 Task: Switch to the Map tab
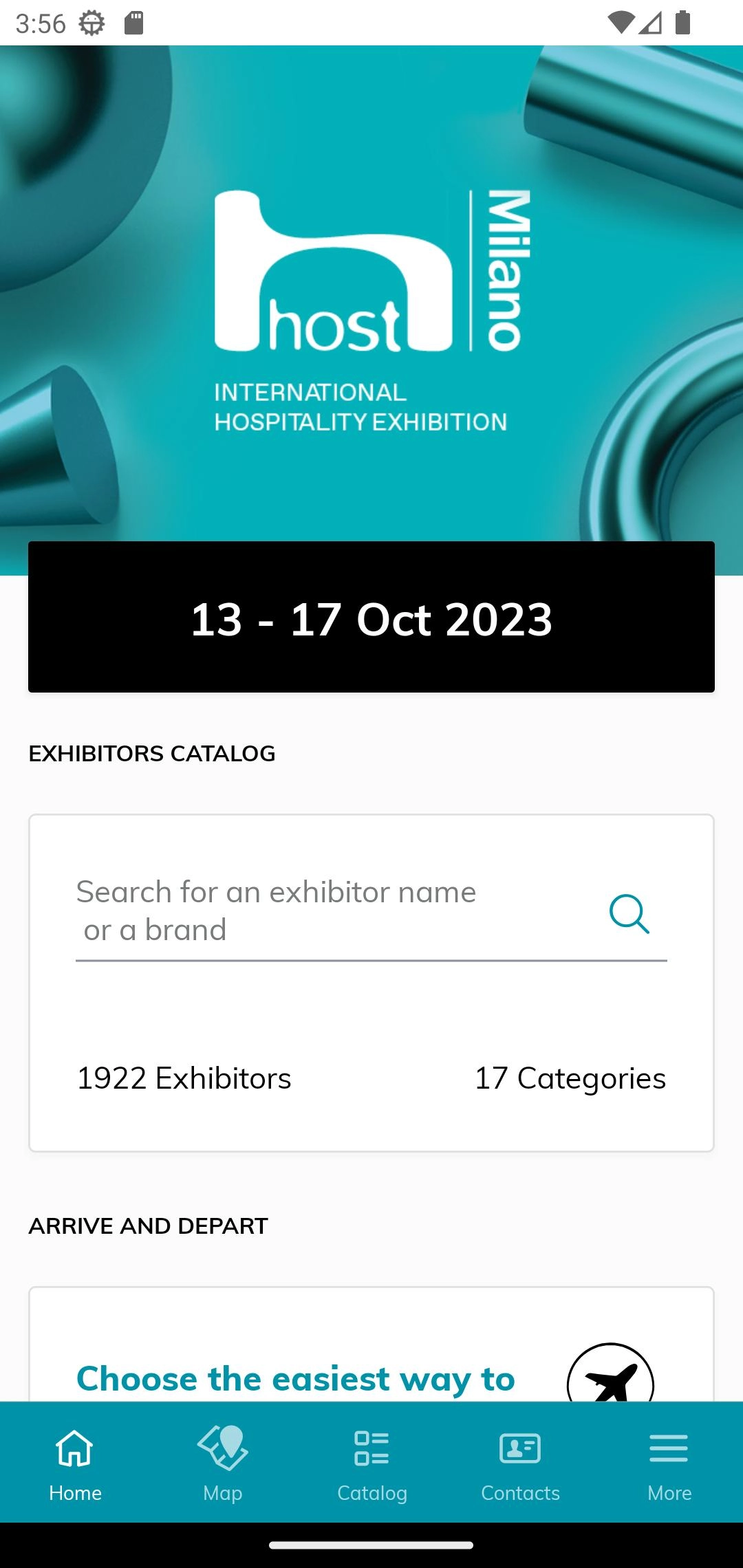click(223, 1462)
